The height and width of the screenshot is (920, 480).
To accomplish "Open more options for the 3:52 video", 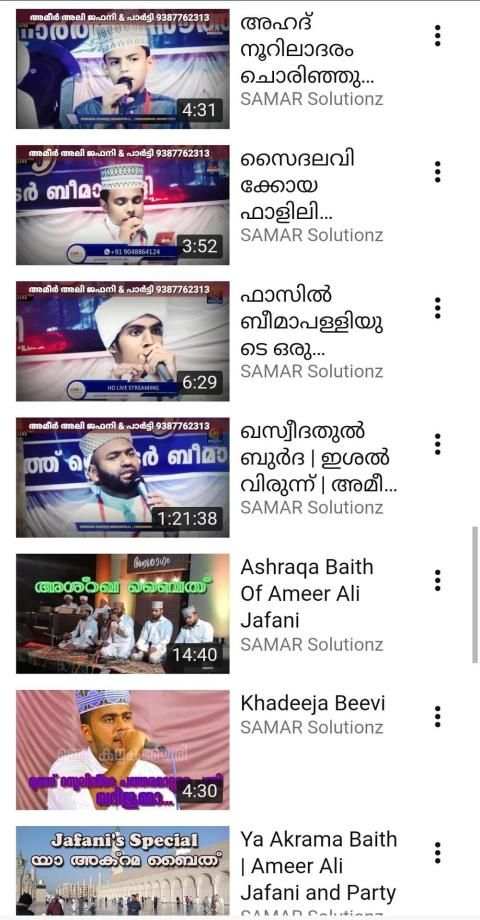I will [437, 172].
